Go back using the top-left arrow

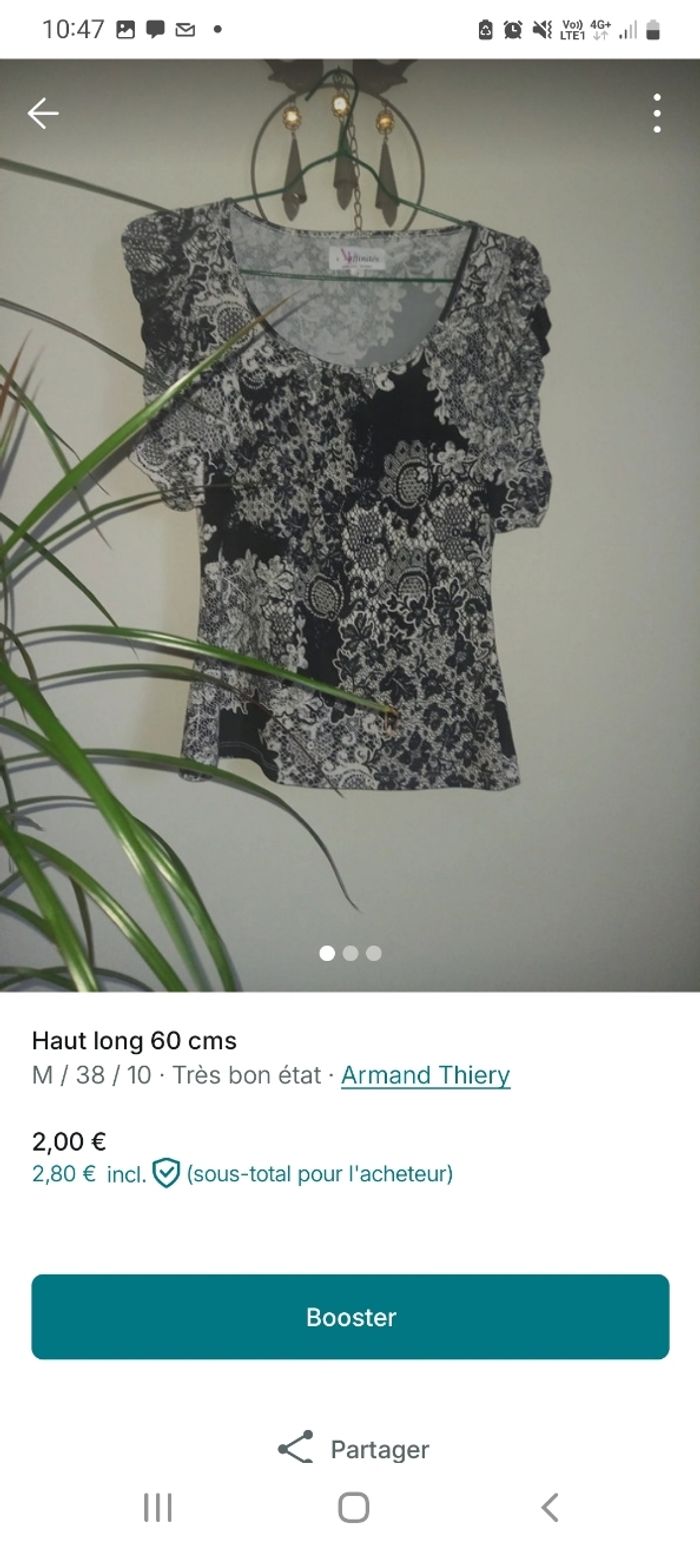point(43,113)
